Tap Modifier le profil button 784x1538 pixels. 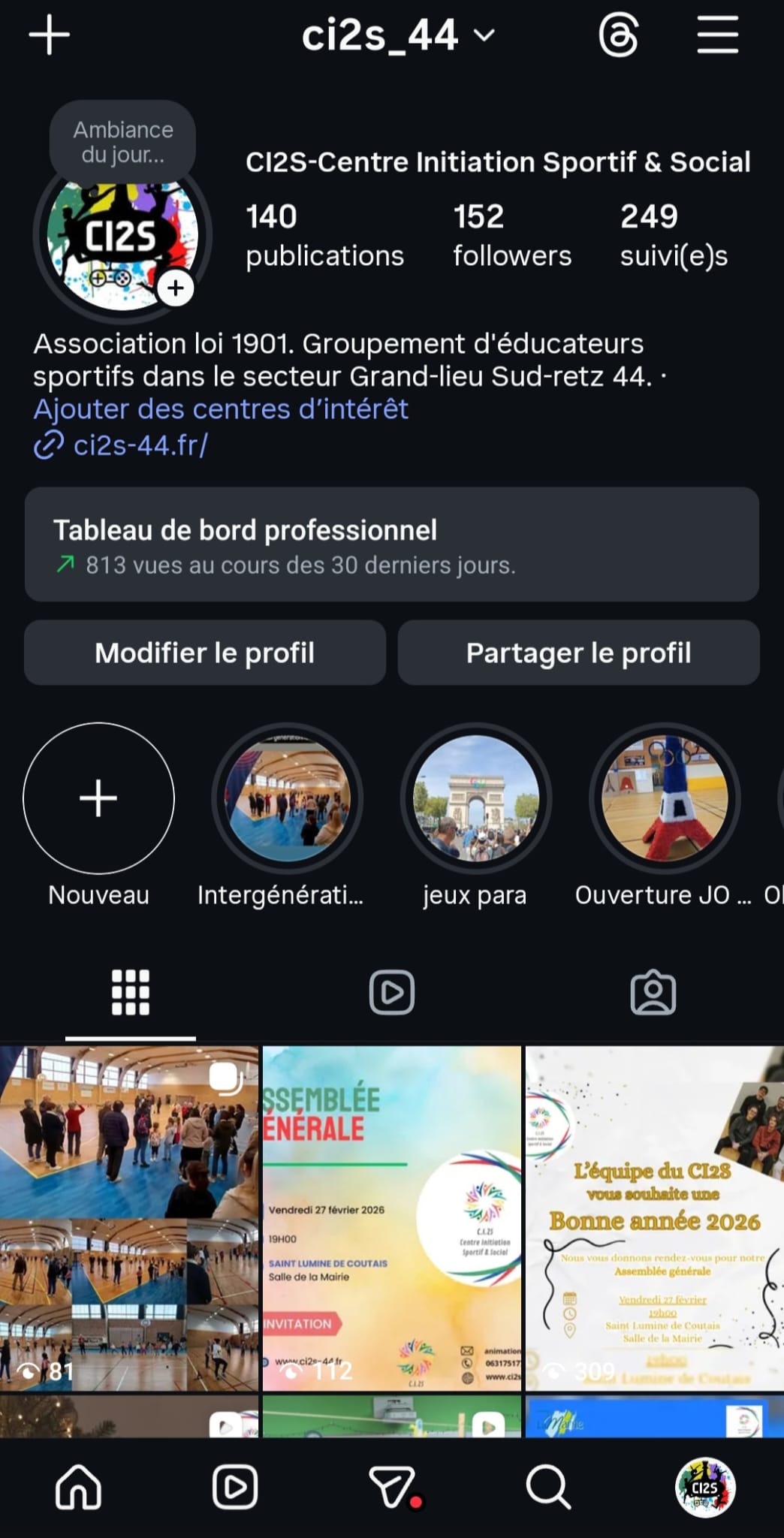[x=205, y=653]
